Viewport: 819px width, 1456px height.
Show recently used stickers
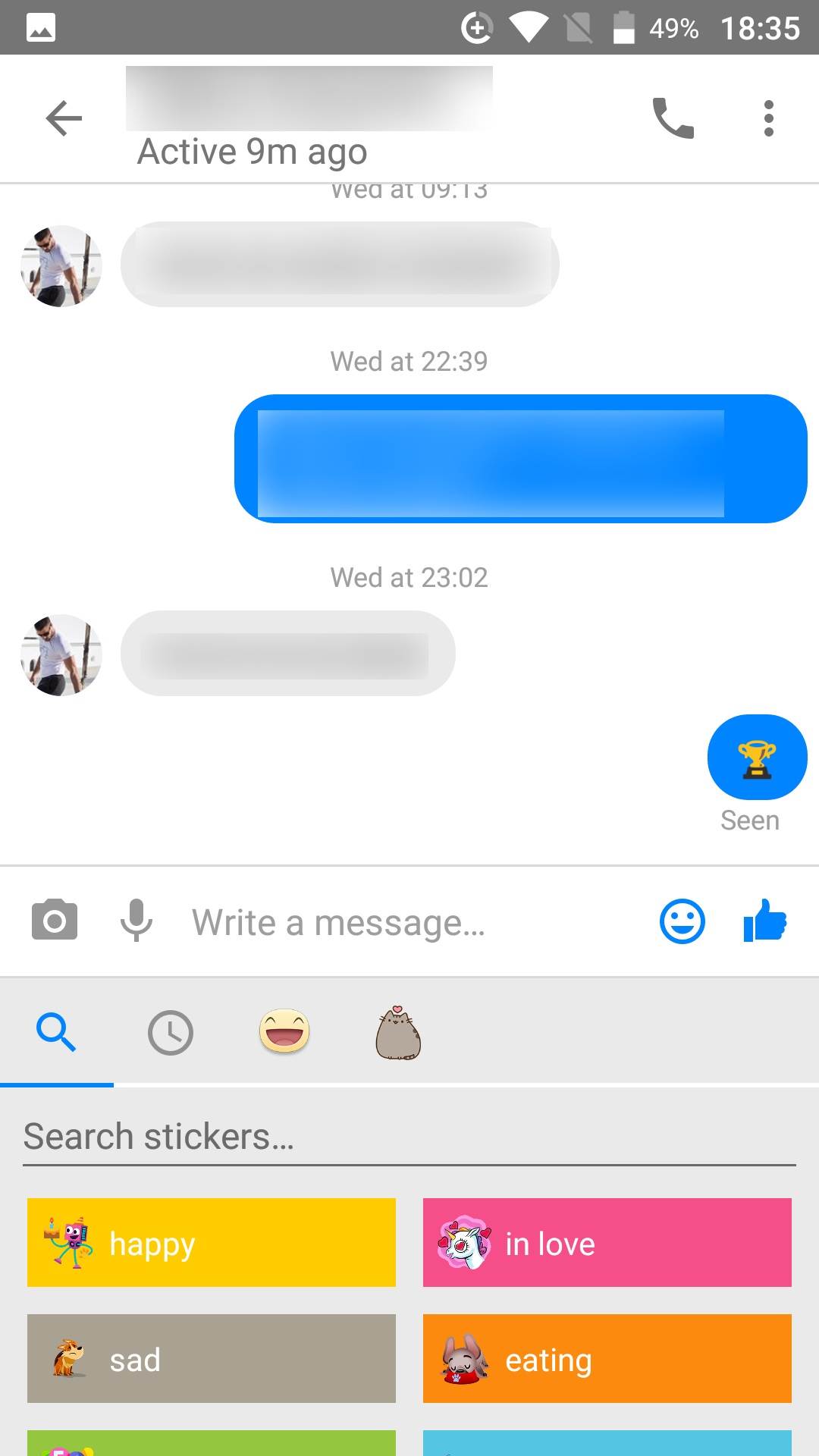point(171,1033)
